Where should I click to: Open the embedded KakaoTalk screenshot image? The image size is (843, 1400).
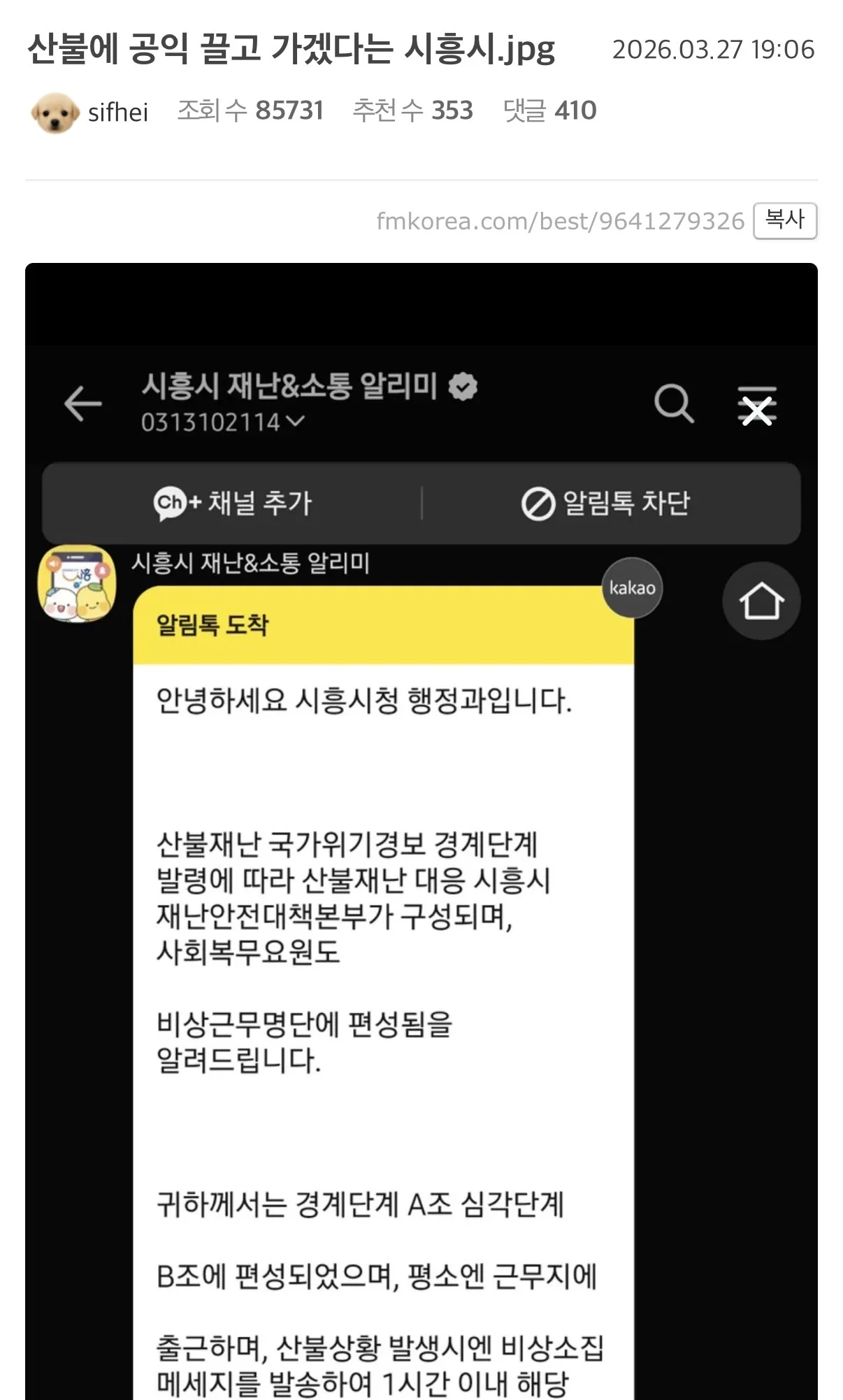[x=421, y=831]
